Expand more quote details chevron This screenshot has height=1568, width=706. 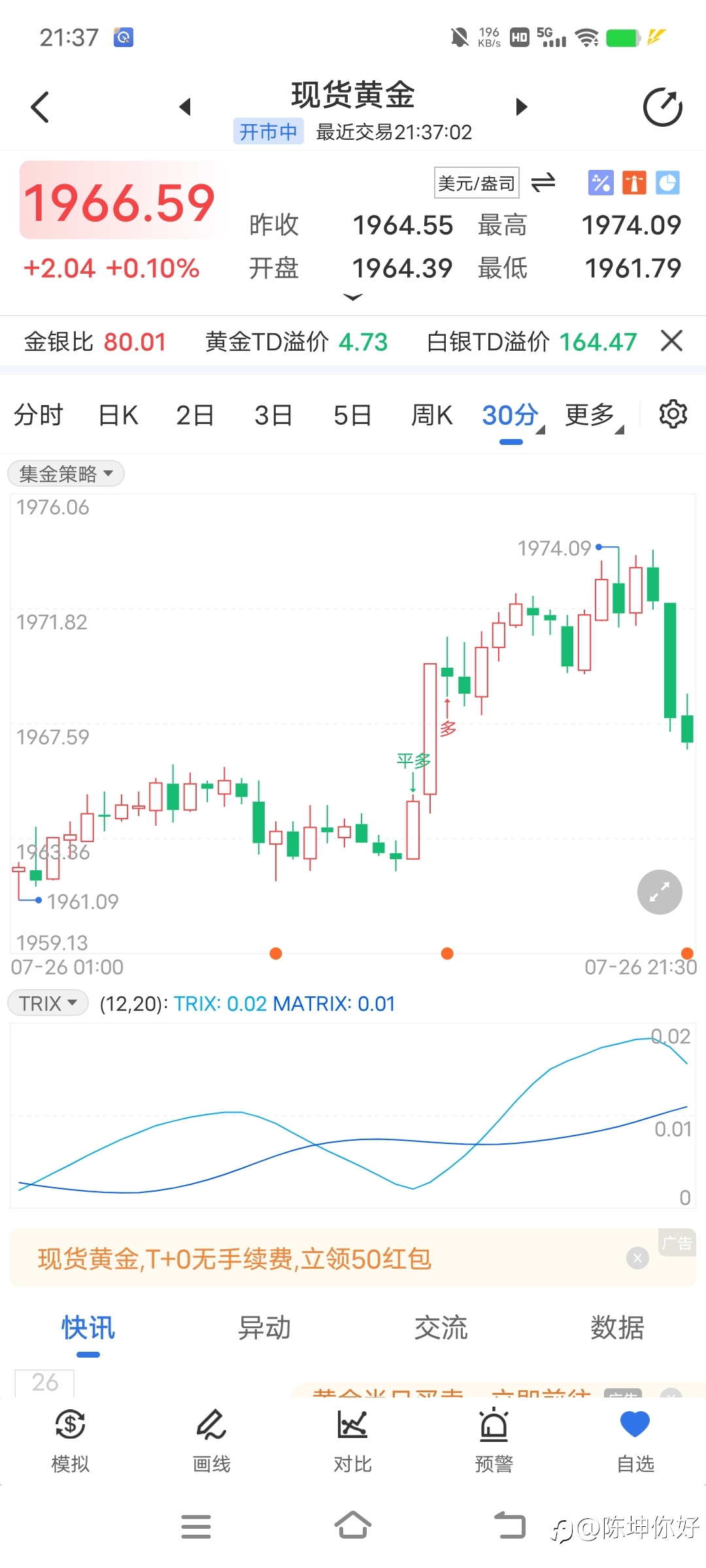(353, 297)
